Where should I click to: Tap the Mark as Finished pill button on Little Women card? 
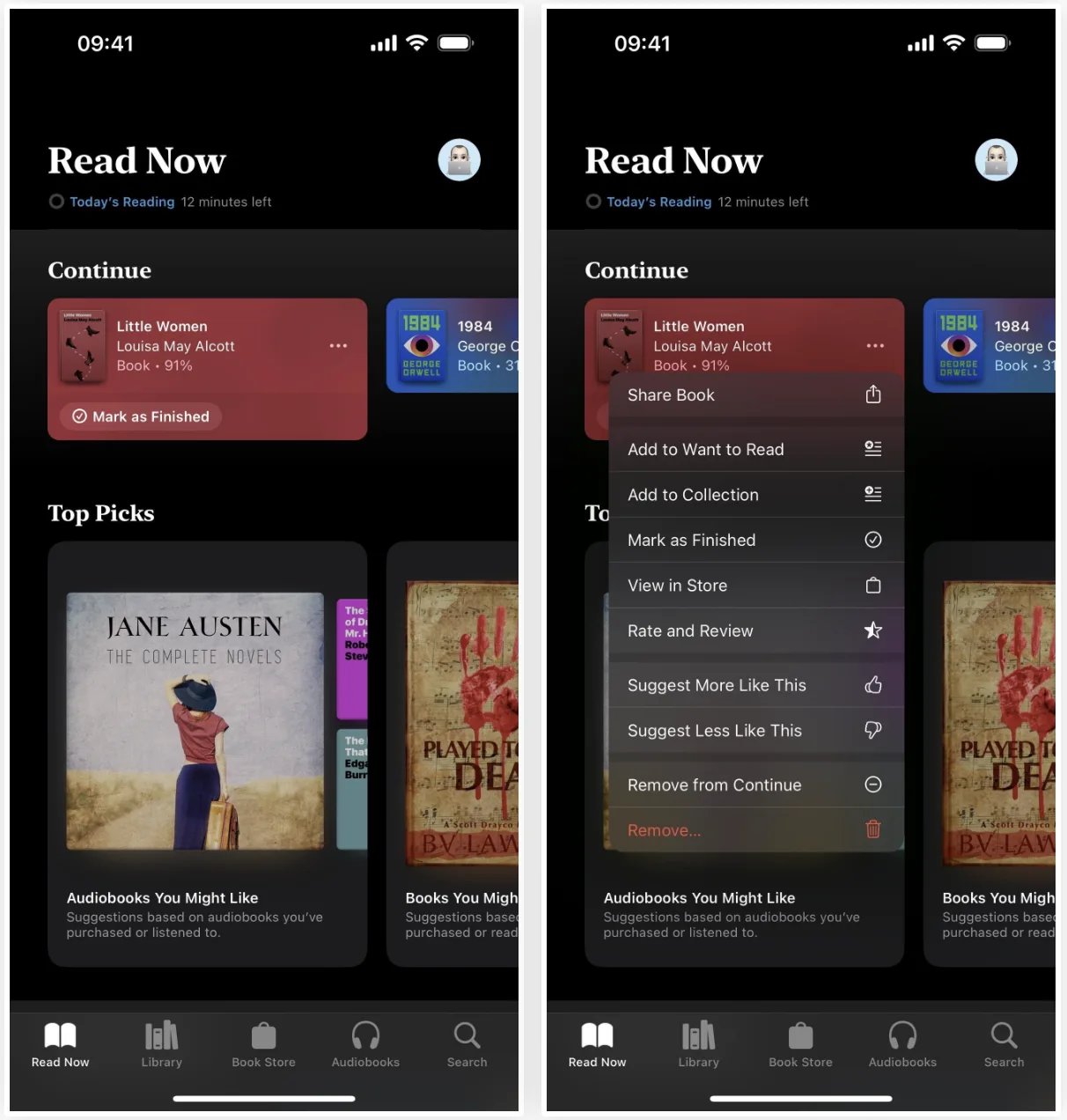(x=142, y=416)
